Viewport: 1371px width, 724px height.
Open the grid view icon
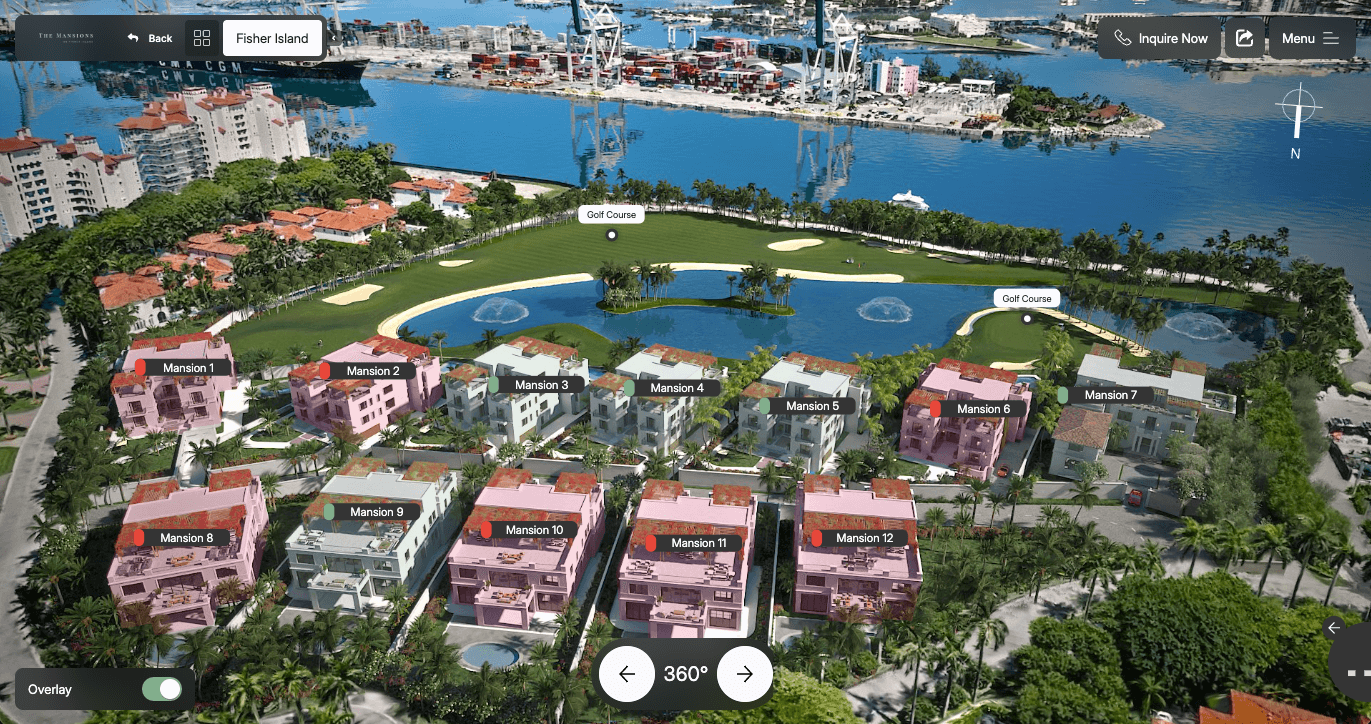(202, 39)
